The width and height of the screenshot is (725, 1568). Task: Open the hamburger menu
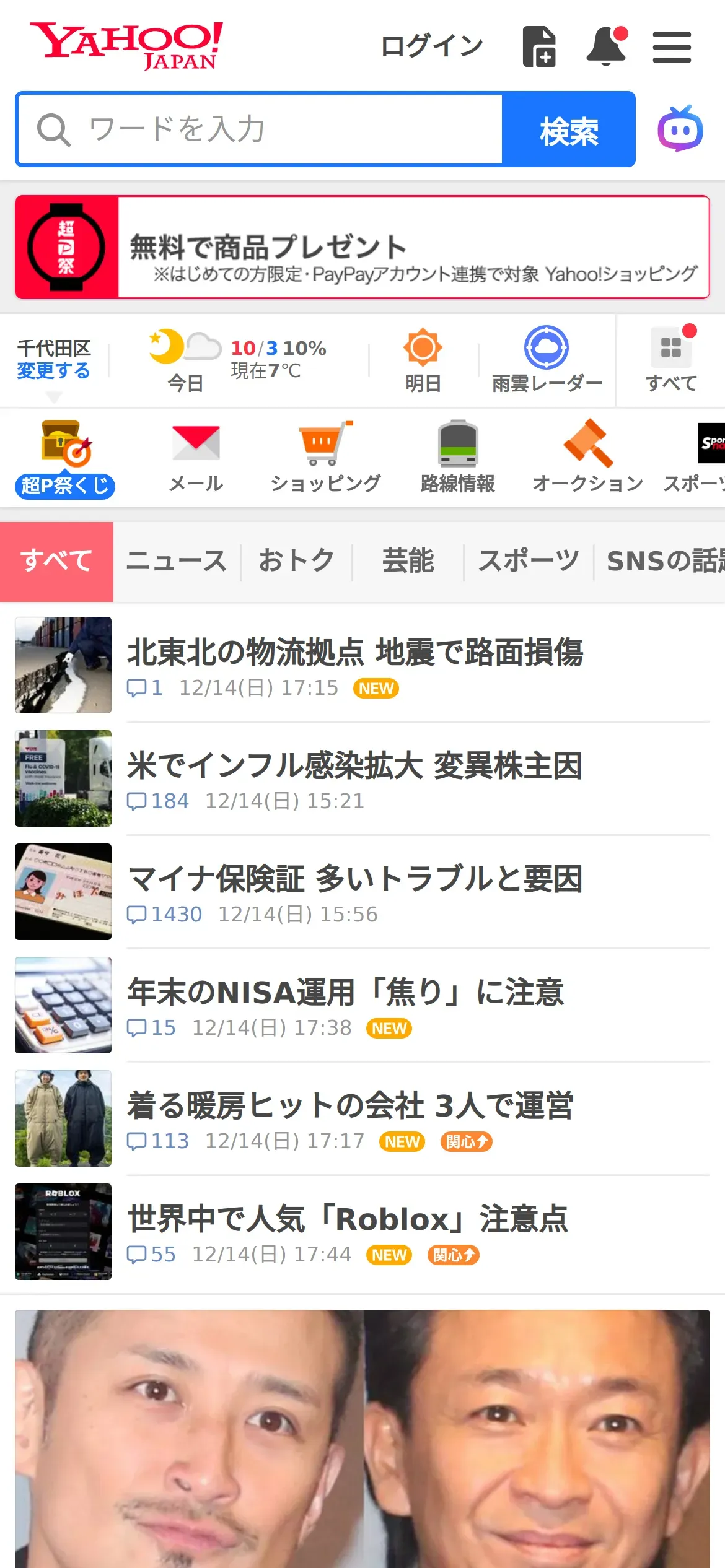pos(672,48)
